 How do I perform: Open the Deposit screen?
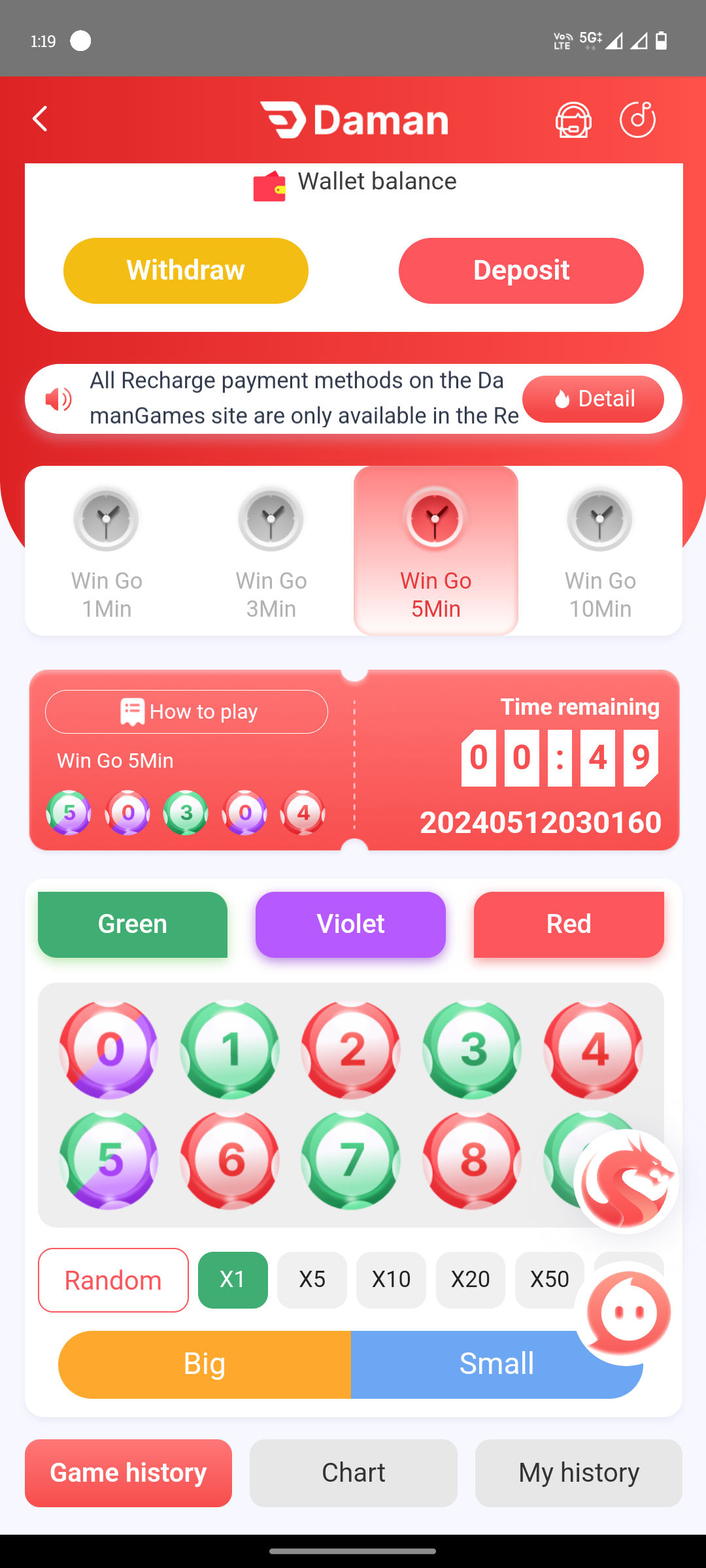521,270
